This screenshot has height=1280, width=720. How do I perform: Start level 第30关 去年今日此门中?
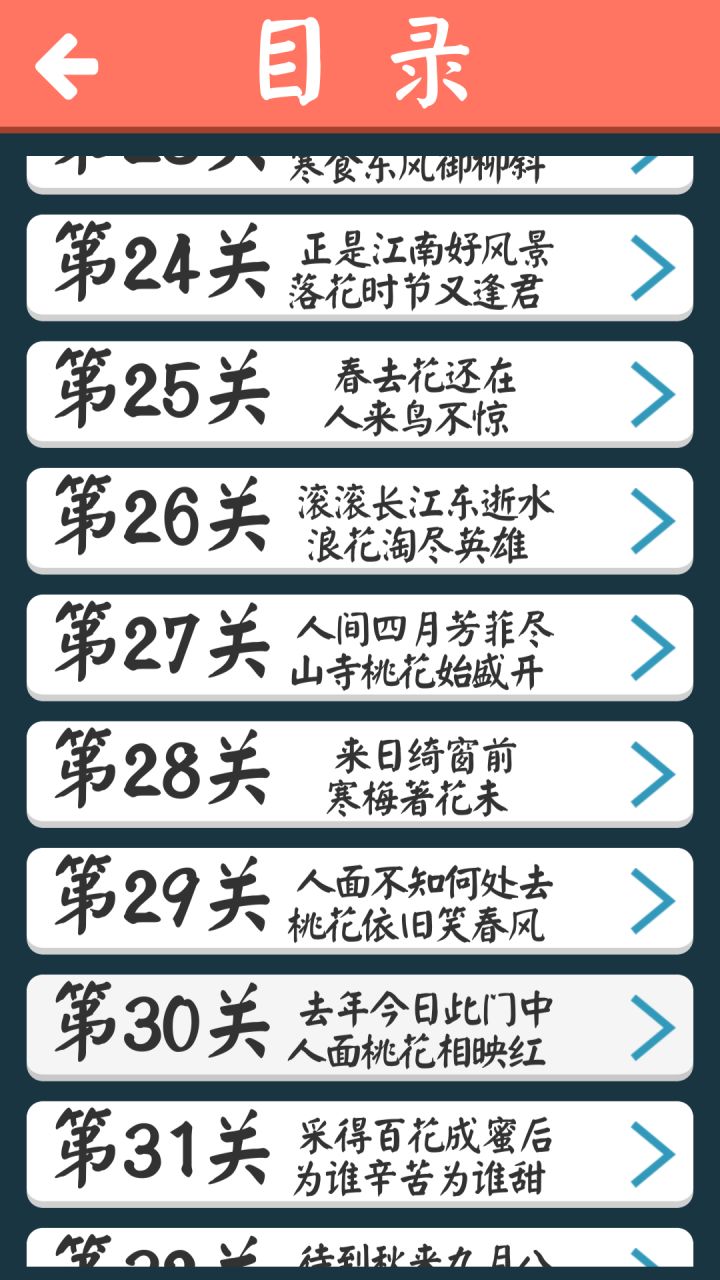360,1027
